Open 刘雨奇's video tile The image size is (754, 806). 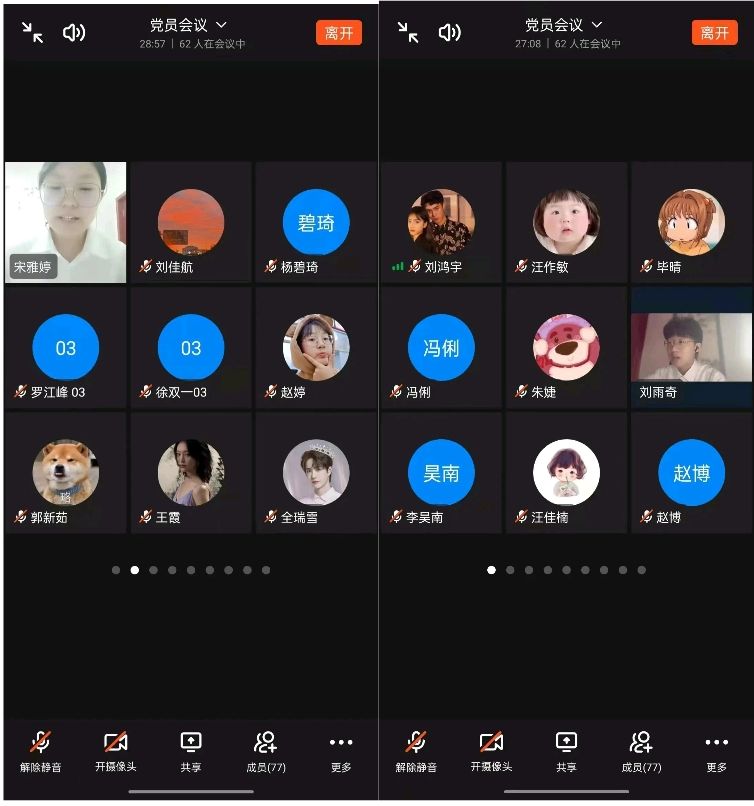tap(691, 348)
